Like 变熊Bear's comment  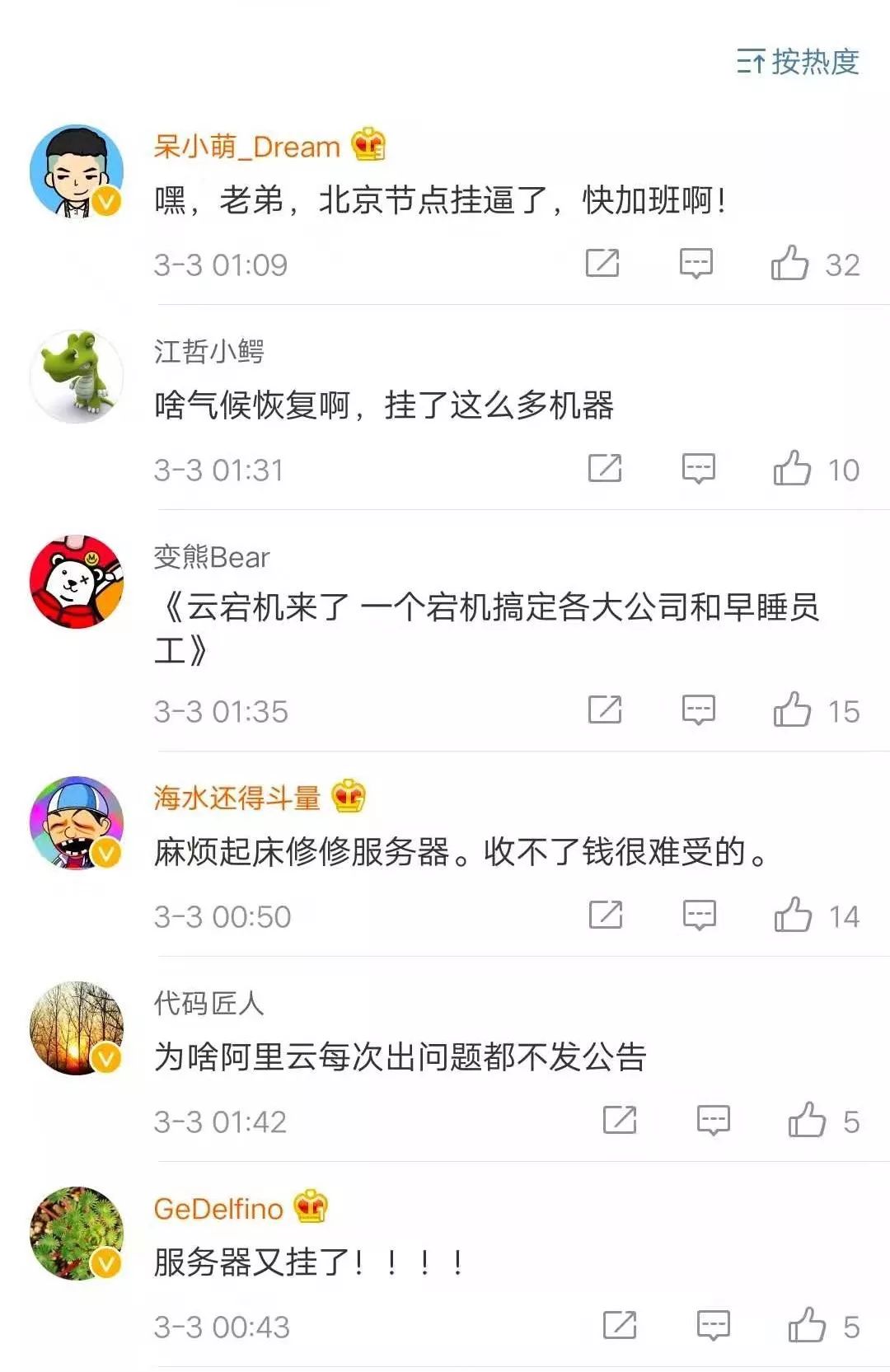pos(792,710)
